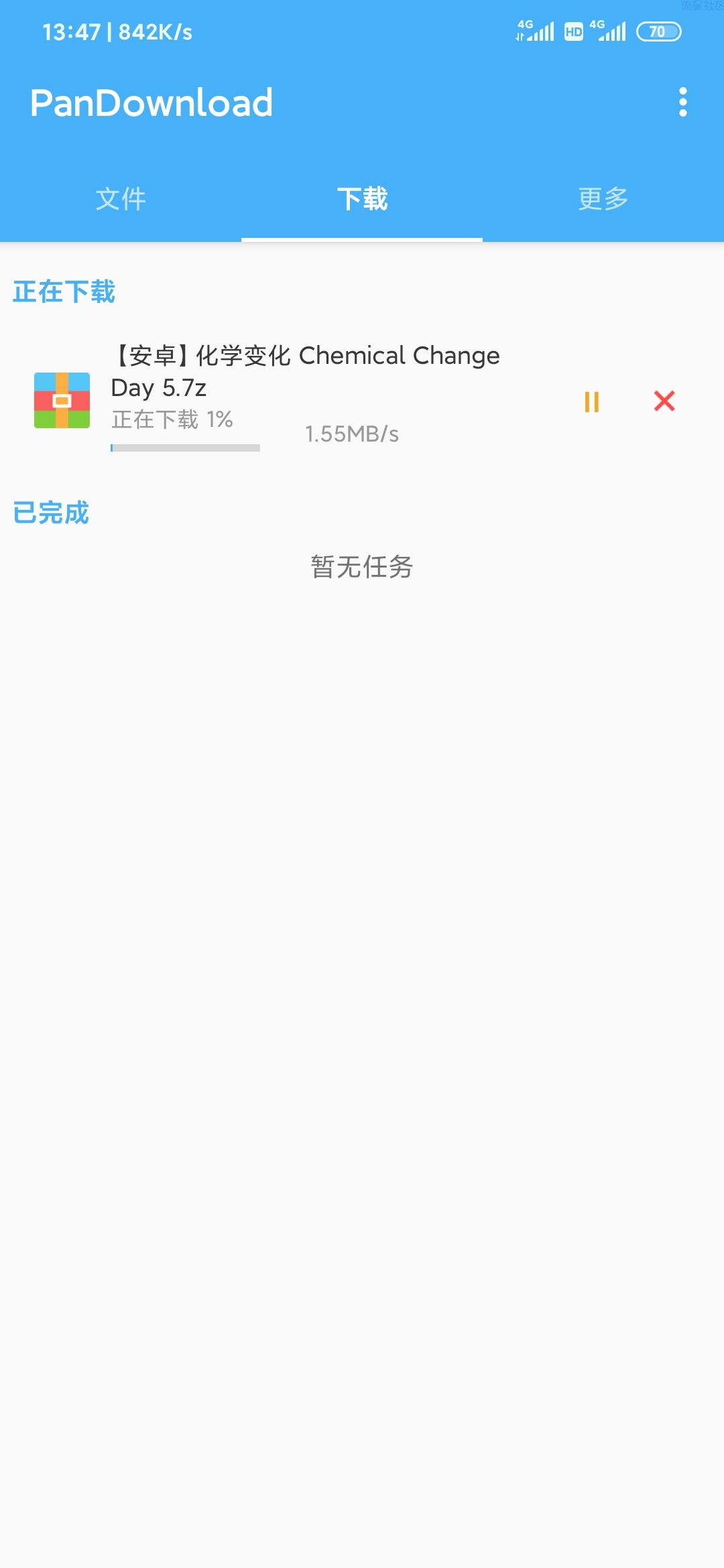Select the 下载 tab
Image resolution: width=724 pixels, height=1568 pixels.
pyautogui.click(x=362, y=199)
